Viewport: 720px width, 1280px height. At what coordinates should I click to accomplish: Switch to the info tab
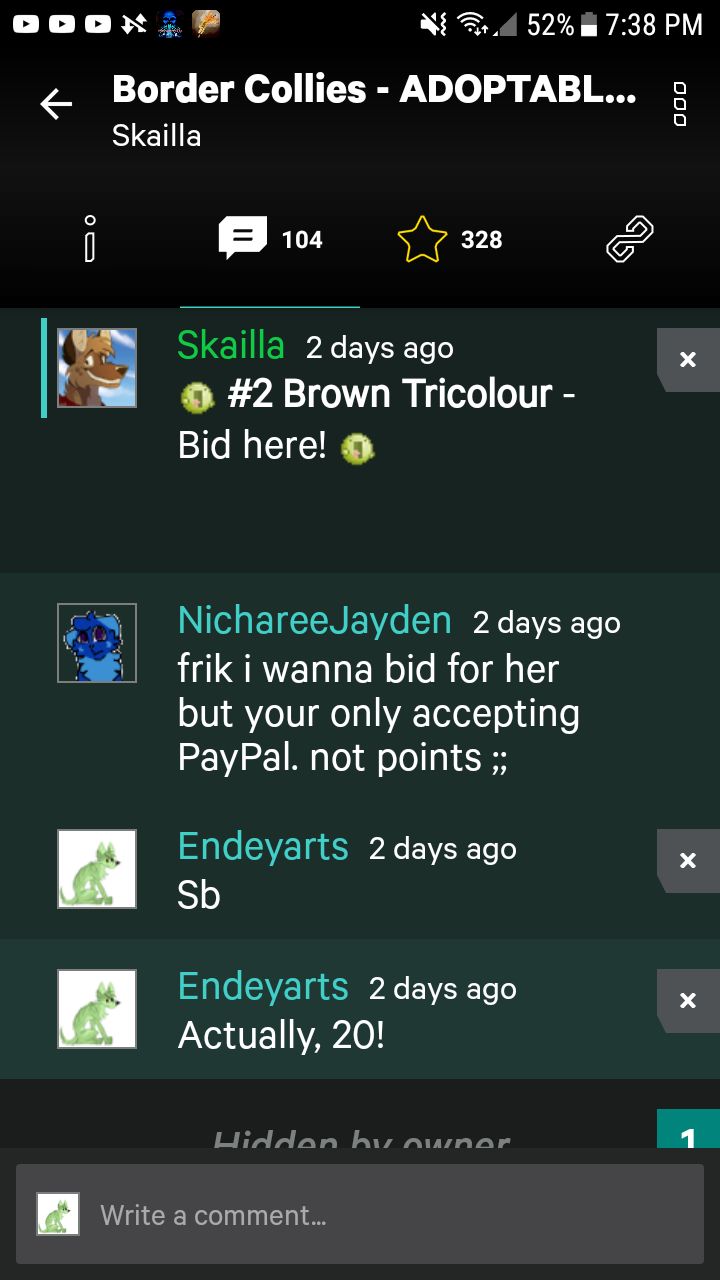click(90, 239)
